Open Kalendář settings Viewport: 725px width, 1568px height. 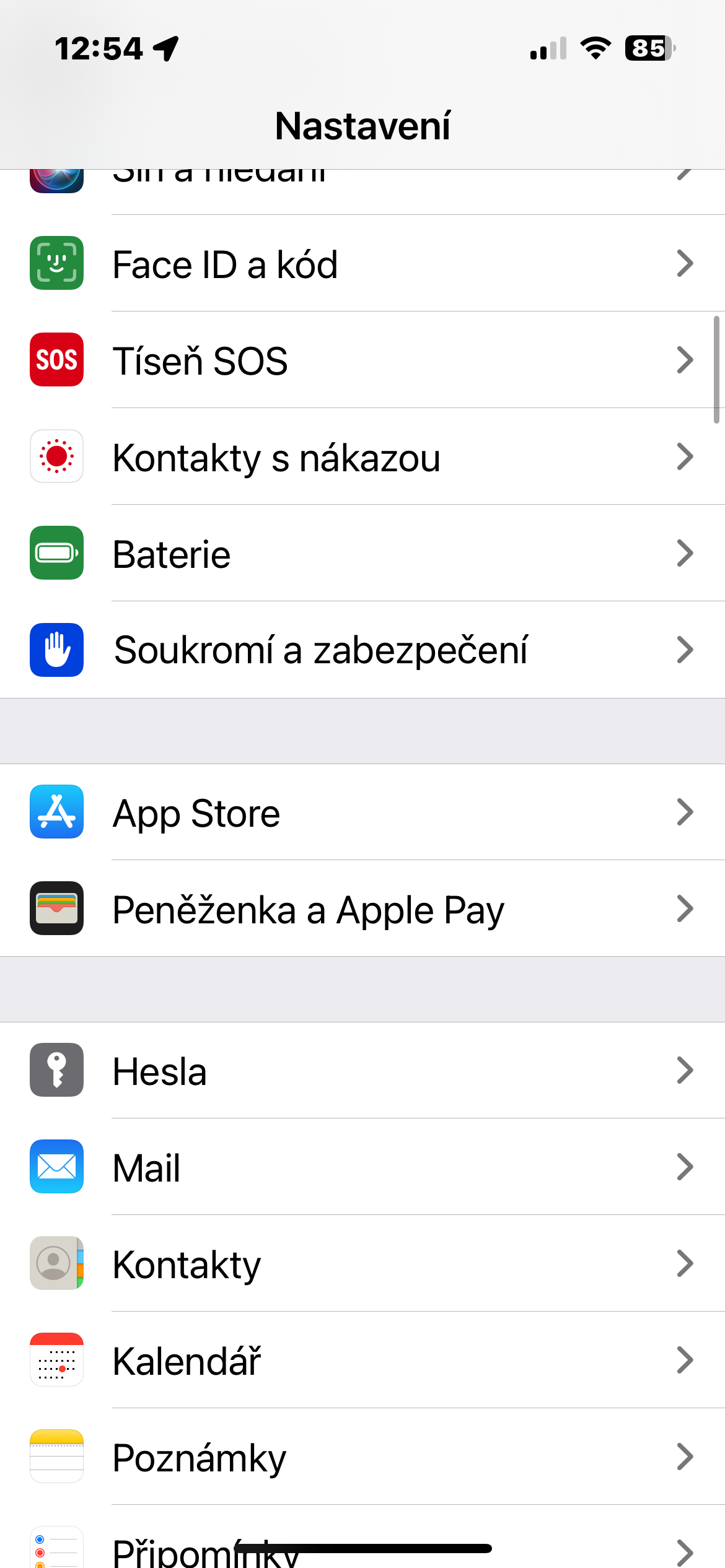point(362,1361)
